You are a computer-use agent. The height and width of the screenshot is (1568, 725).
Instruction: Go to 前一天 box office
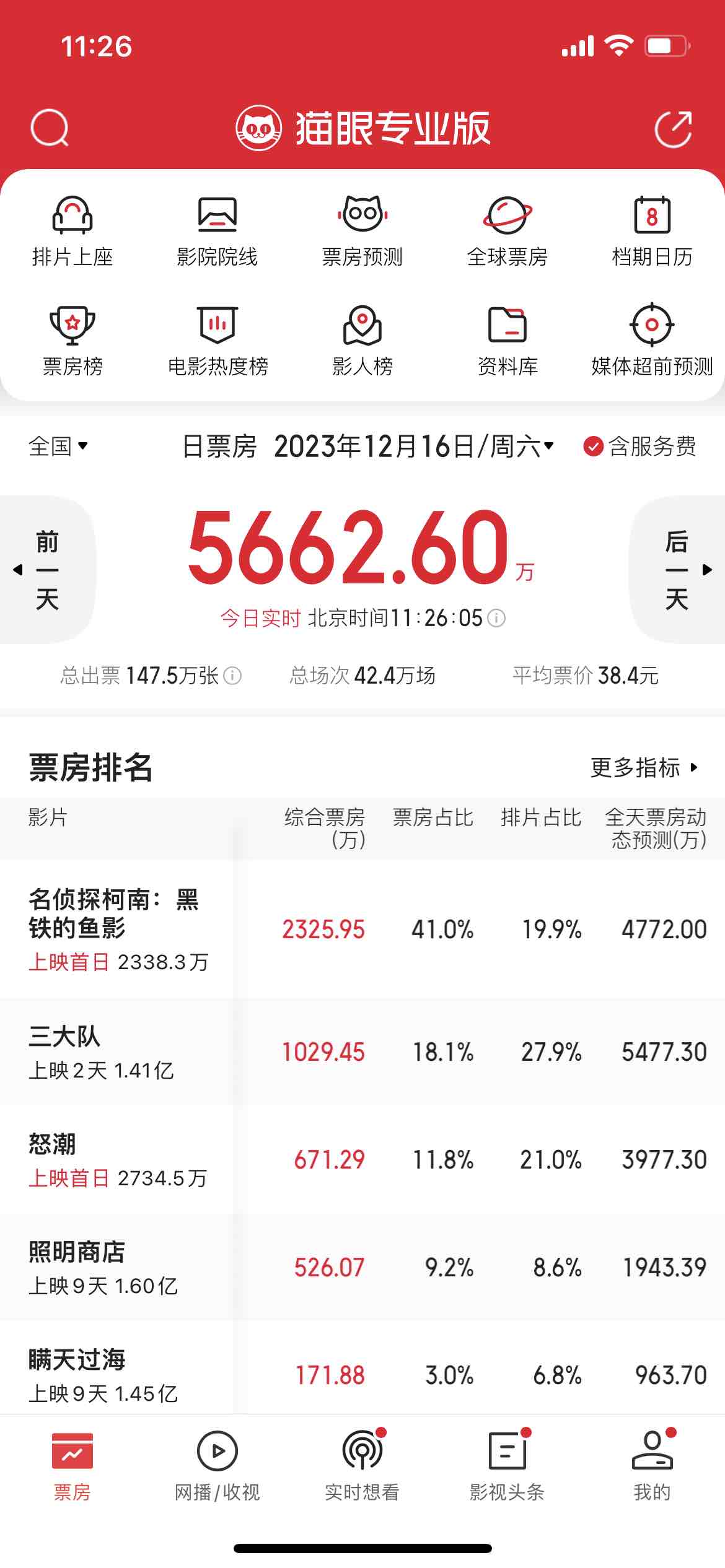(x=46, y=570)
